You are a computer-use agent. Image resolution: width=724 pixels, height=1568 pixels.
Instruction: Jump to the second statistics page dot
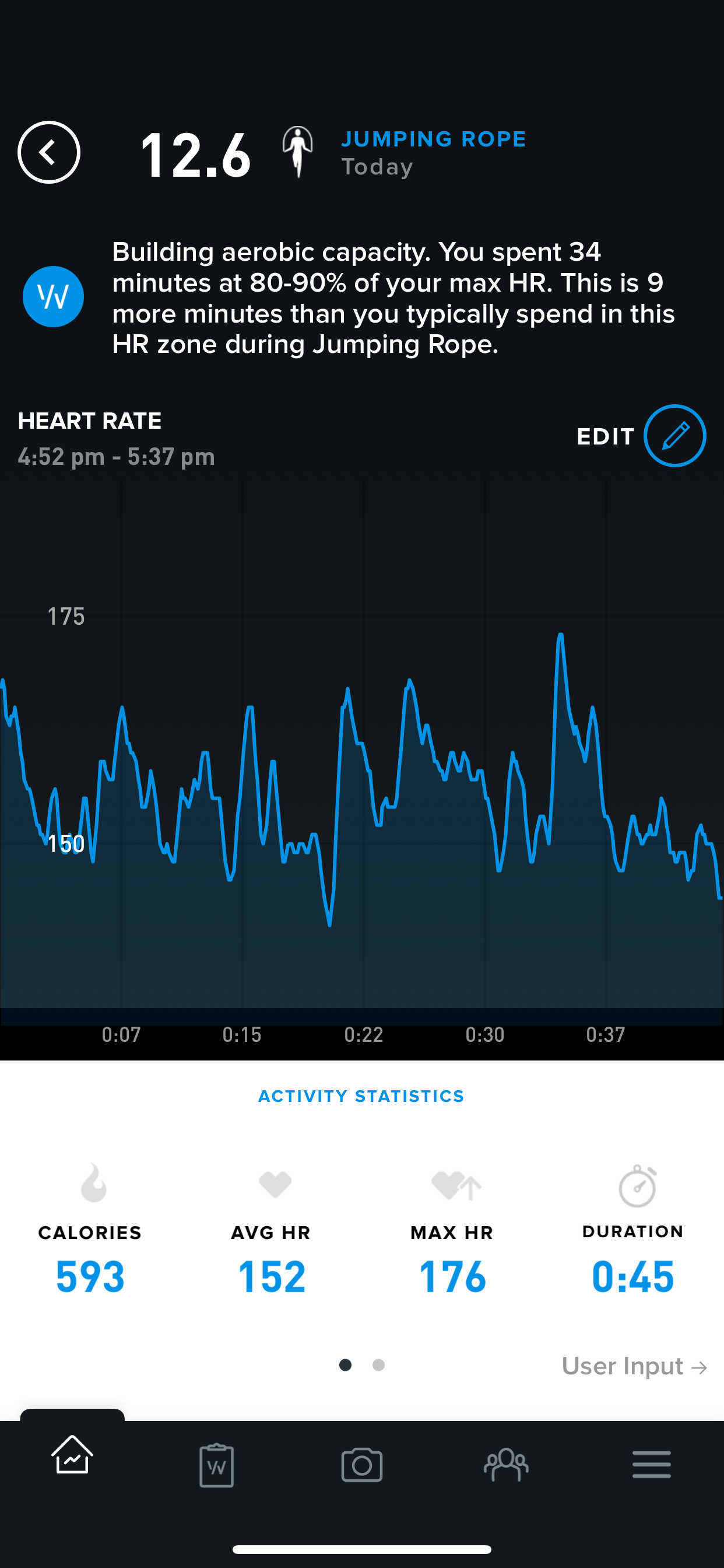pos(378,1366)
